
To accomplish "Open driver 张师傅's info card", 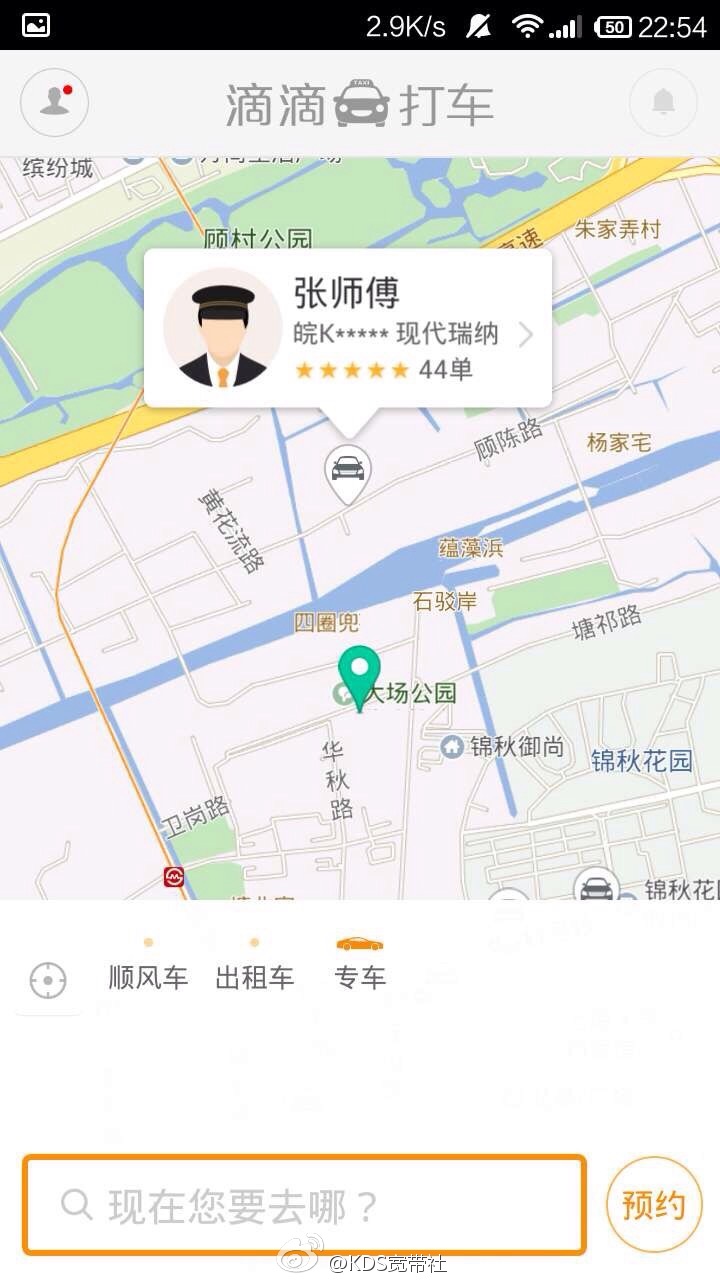I will [x=348, y=328].
